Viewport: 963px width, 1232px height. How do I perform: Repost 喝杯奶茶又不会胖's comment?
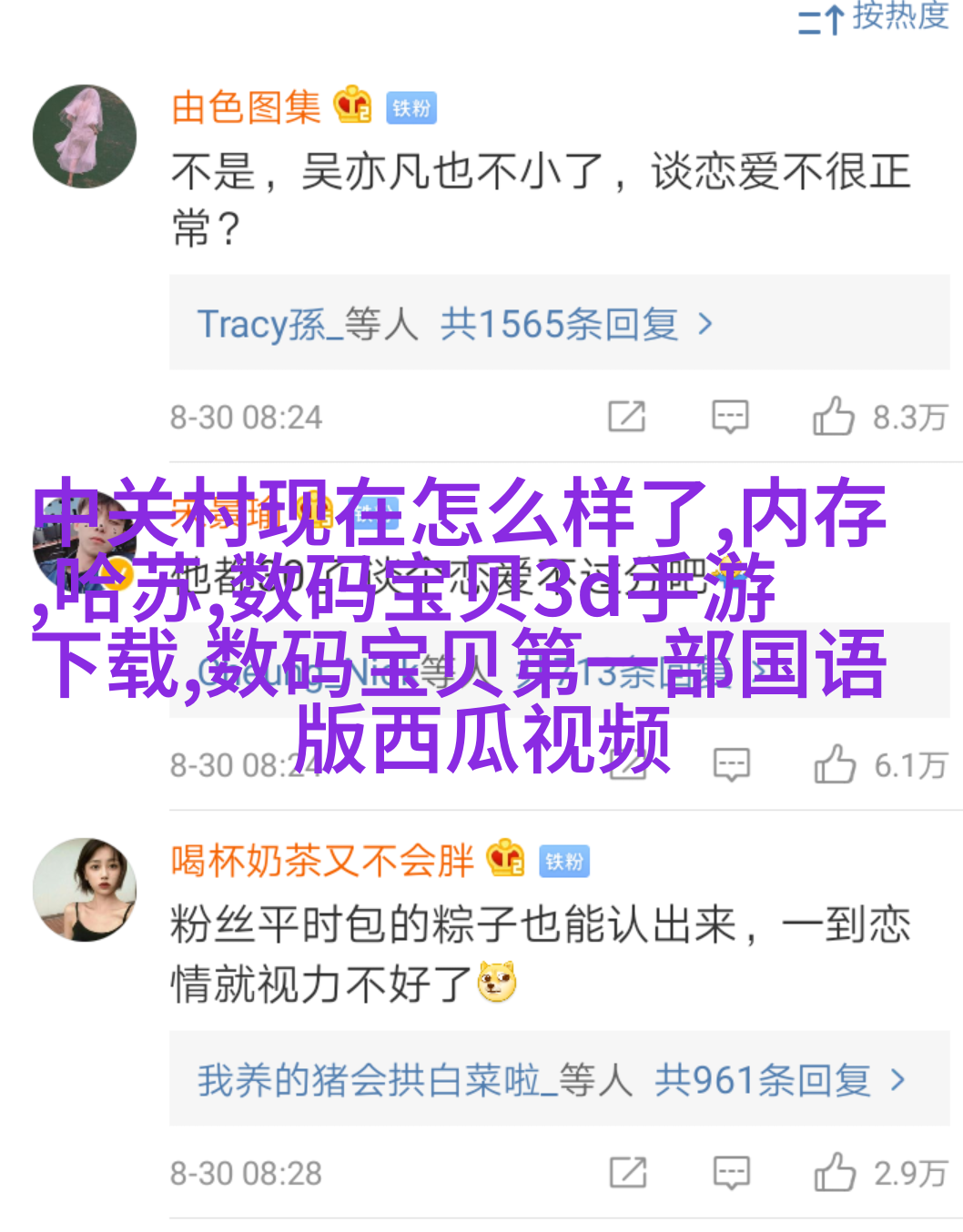[628, 1173]
